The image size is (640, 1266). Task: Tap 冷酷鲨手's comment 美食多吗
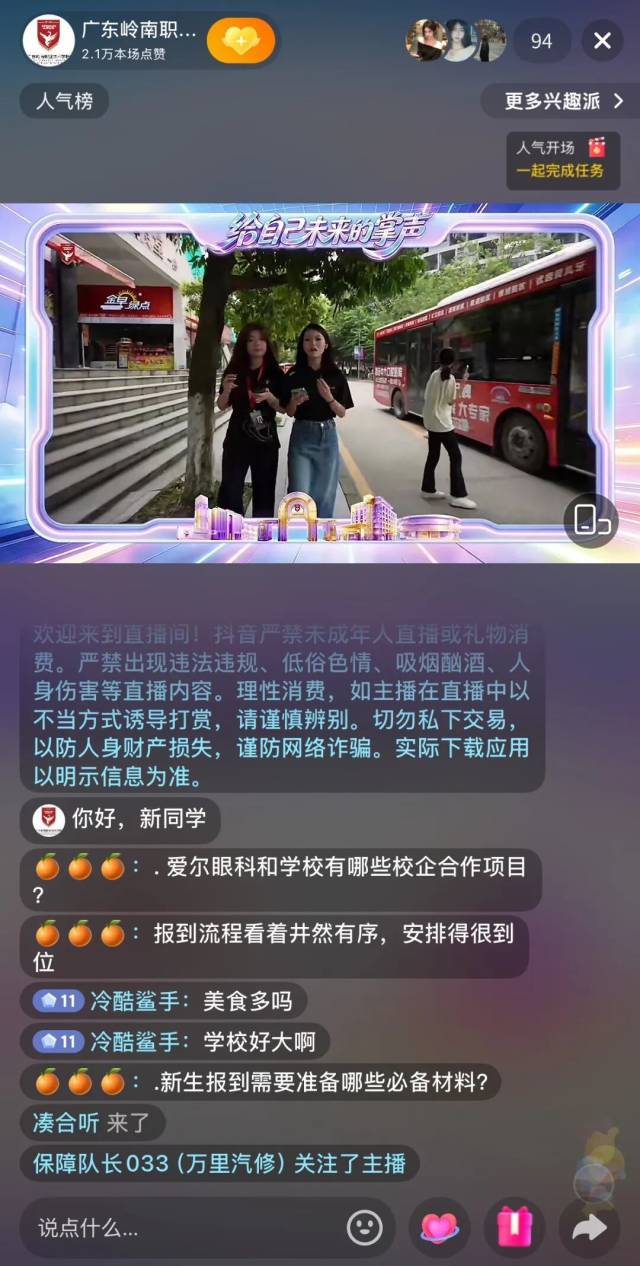163,1000
